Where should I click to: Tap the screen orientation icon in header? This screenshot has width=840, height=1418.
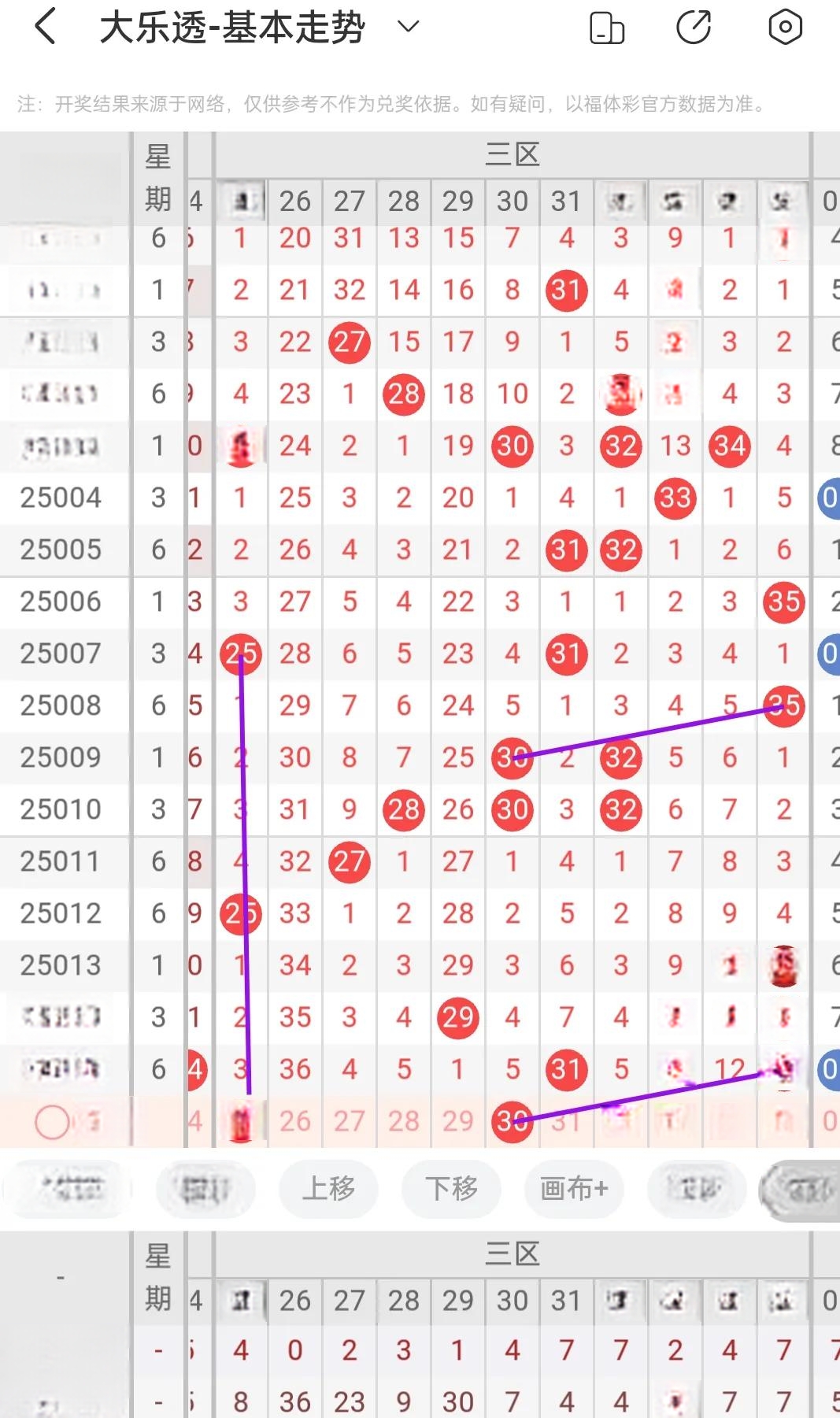coord(607,28)
